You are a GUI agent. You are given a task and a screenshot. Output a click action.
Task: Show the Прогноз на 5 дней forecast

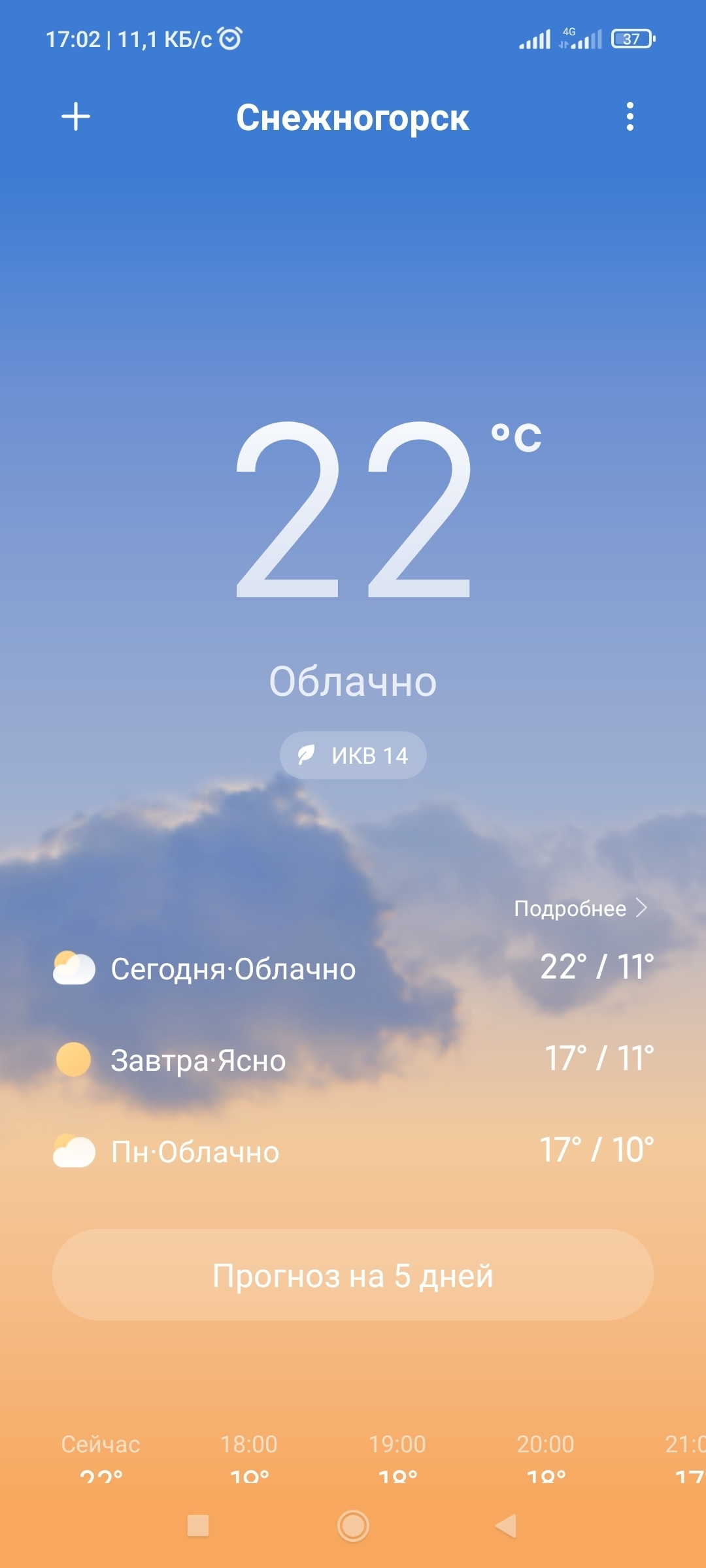pos(353,1275)
